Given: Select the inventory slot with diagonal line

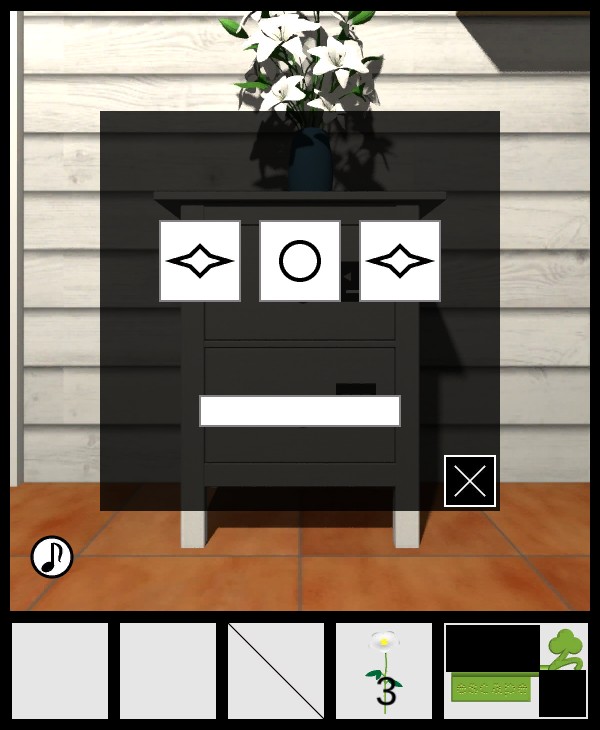Looking at the screenshot, I should pos(276,671).
